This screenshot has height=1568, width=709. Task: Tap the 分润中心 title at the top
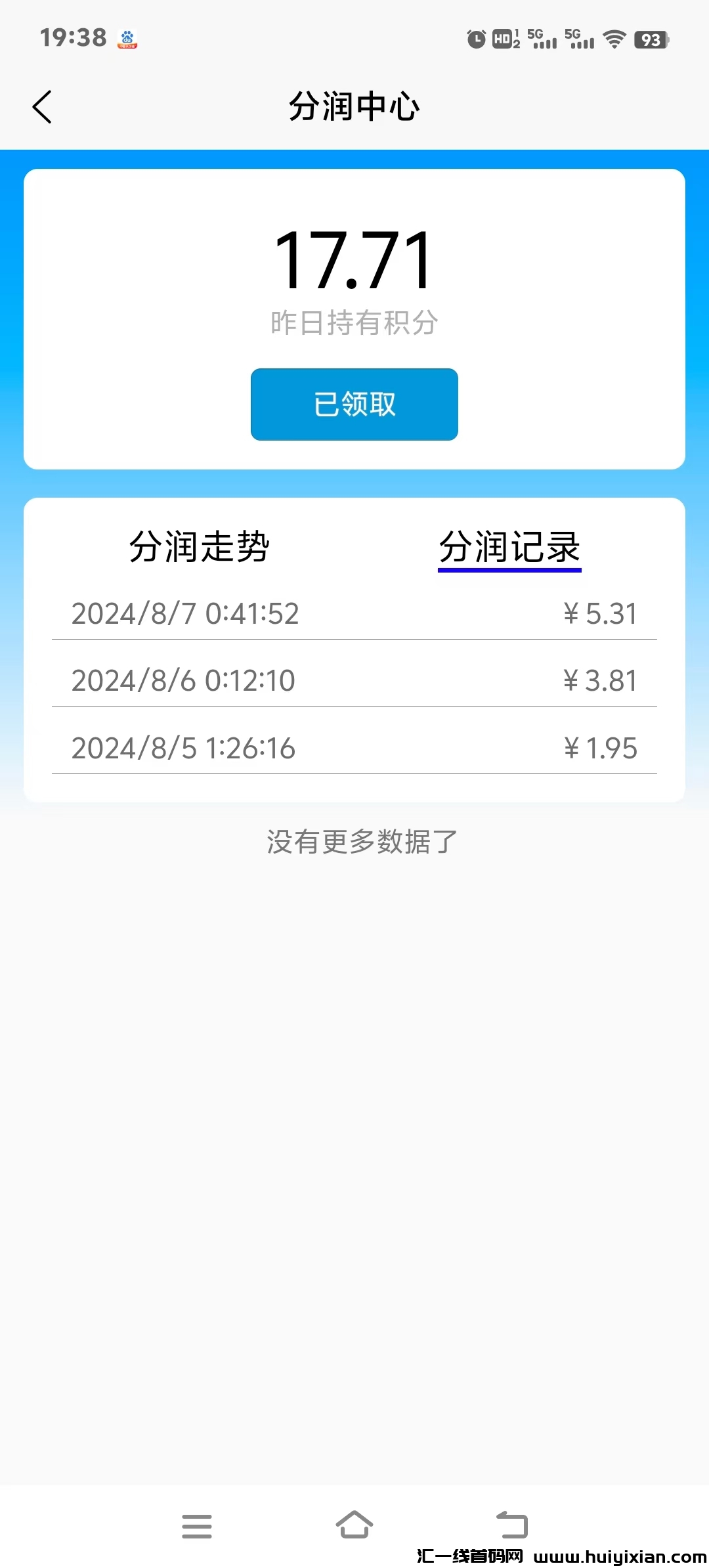(354, 107)
